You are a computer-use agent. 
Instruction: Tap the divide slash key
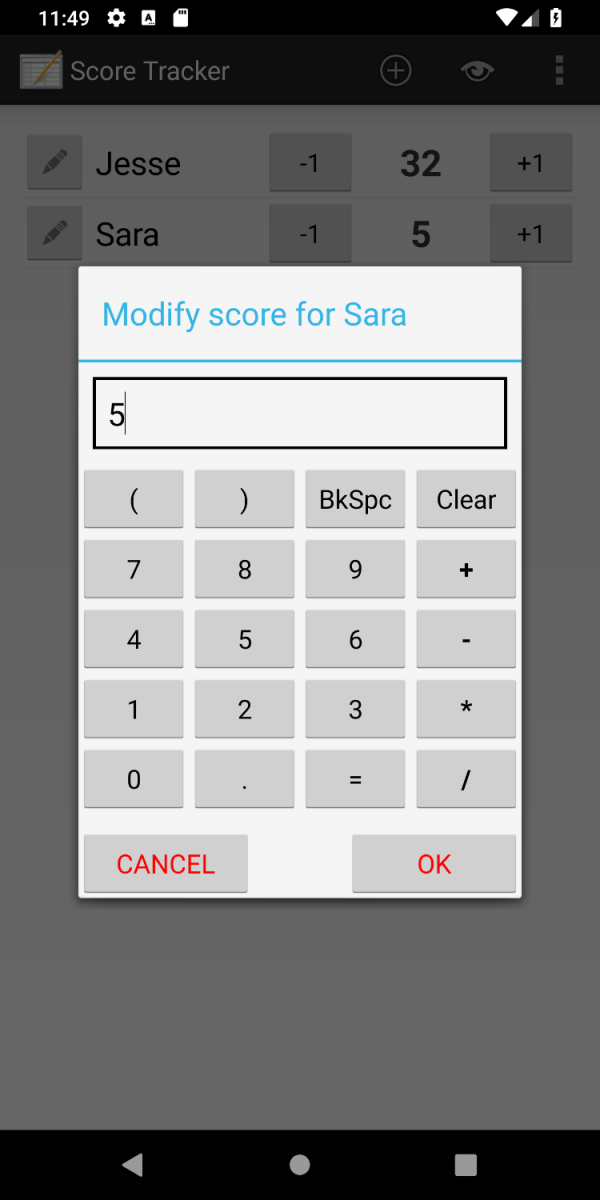pyautogui.click(x=466, y=779)
